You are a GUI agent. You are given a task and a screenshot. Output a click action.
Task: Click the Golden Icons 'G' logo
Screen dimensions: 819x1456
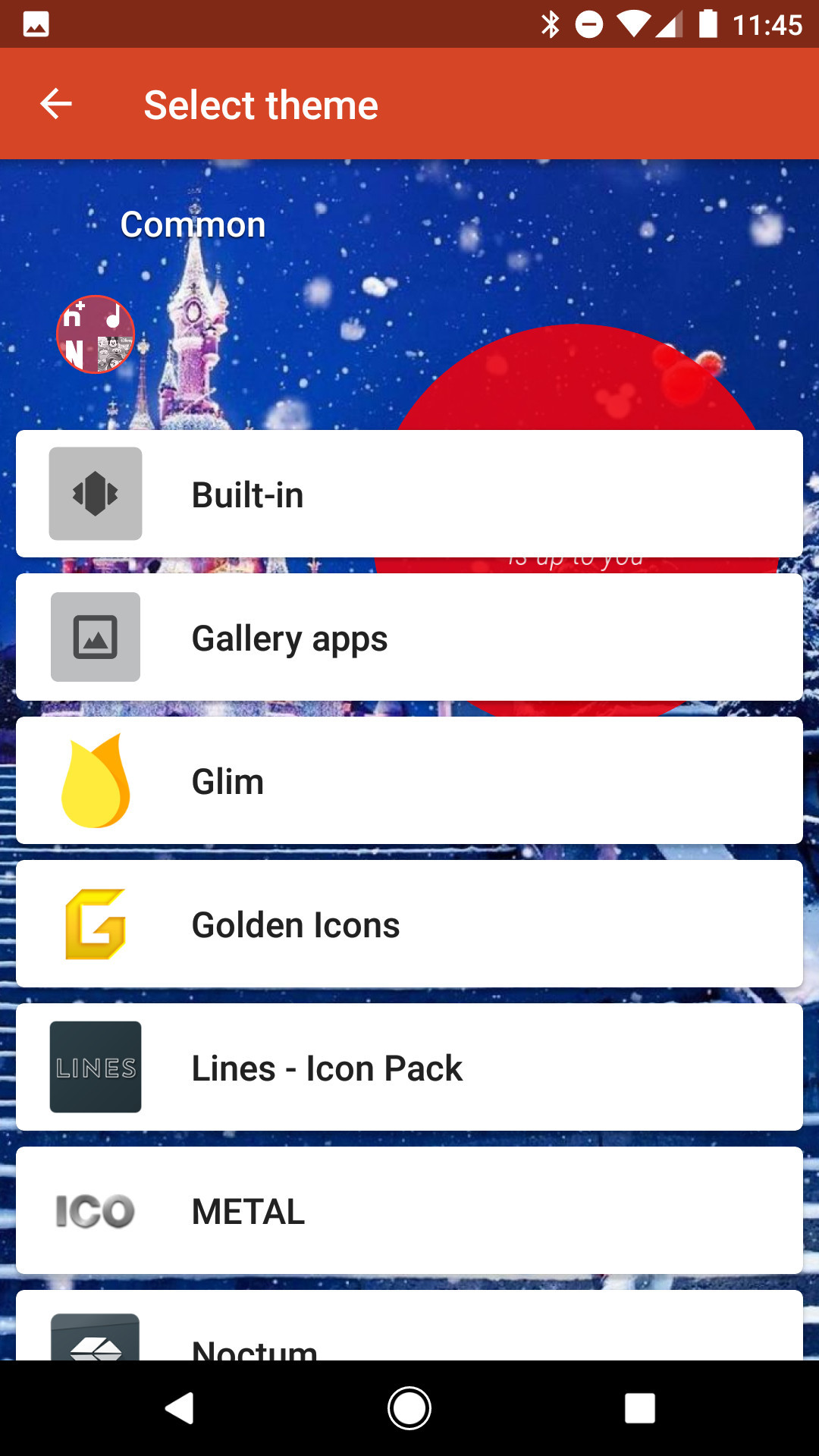95,924
